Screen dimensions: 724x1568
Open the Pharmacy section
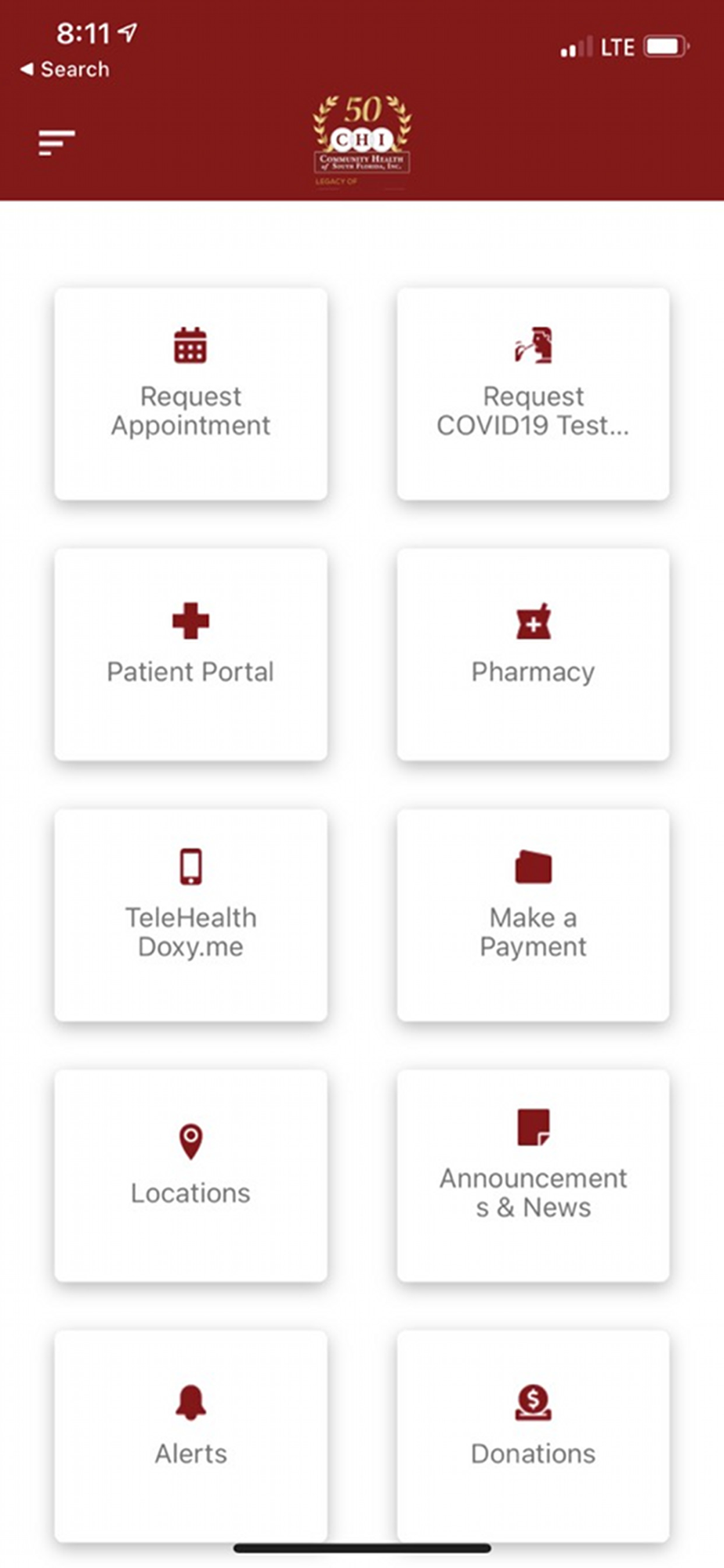533,654
